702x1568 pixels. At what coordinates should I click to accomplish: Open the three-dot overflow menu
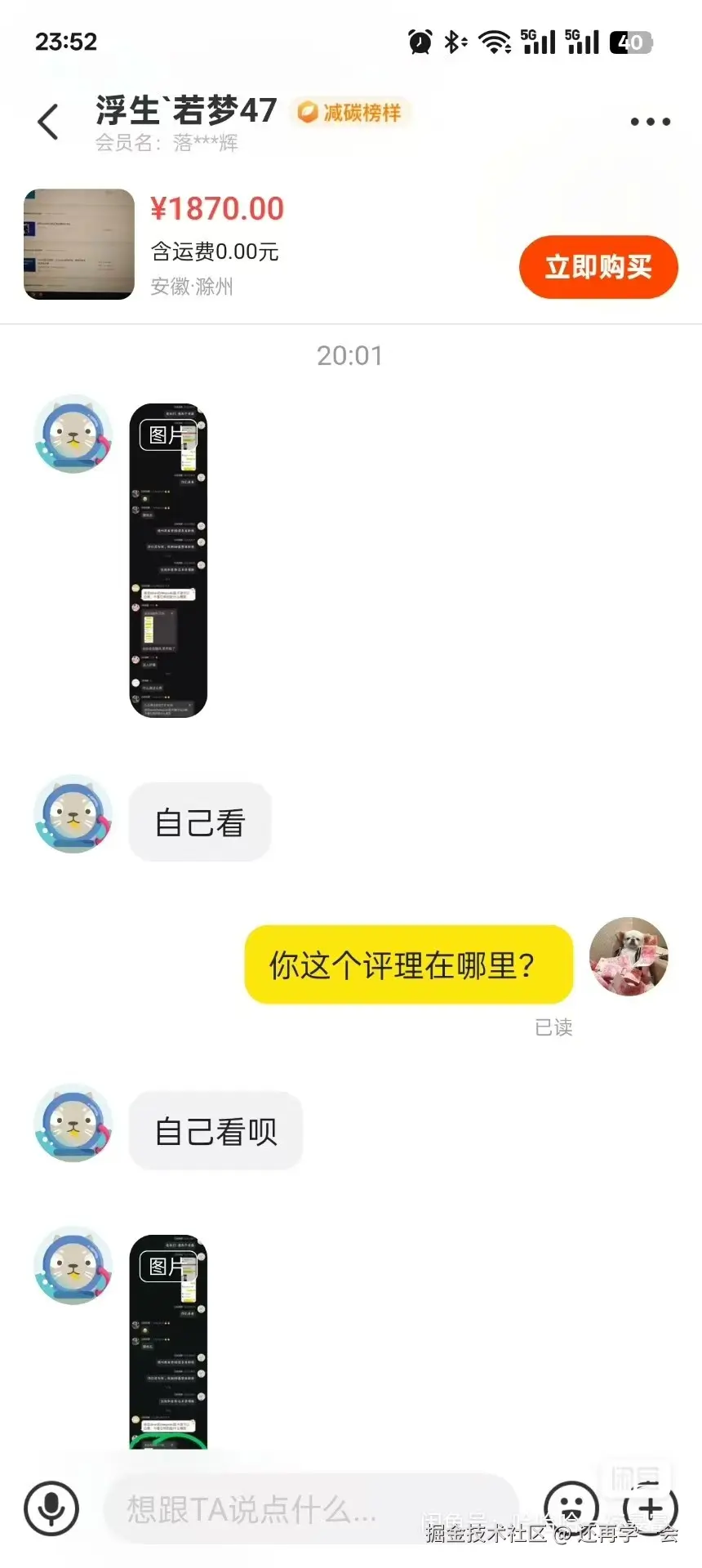(x=650, y=122)
